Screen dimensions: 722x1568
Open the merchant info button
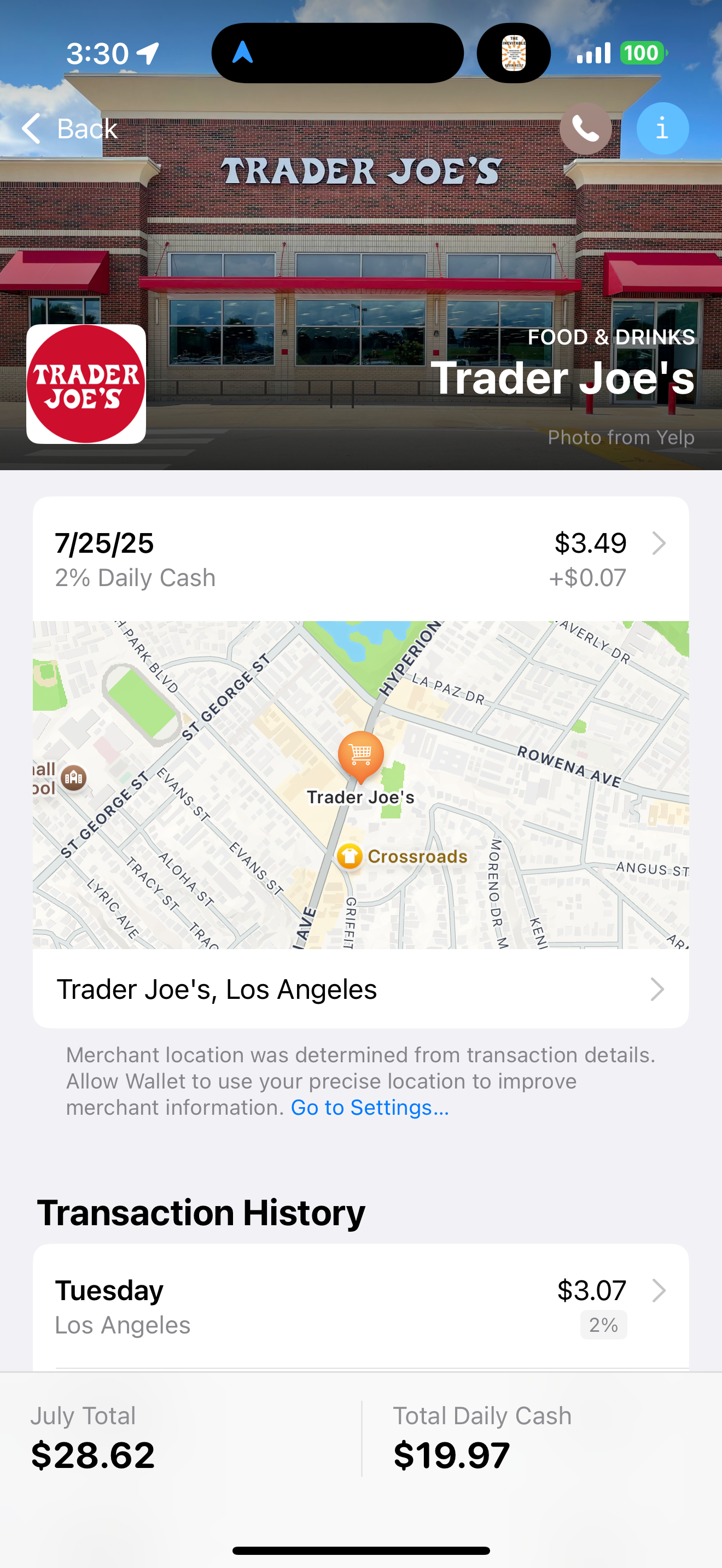[x=662, y=128]
